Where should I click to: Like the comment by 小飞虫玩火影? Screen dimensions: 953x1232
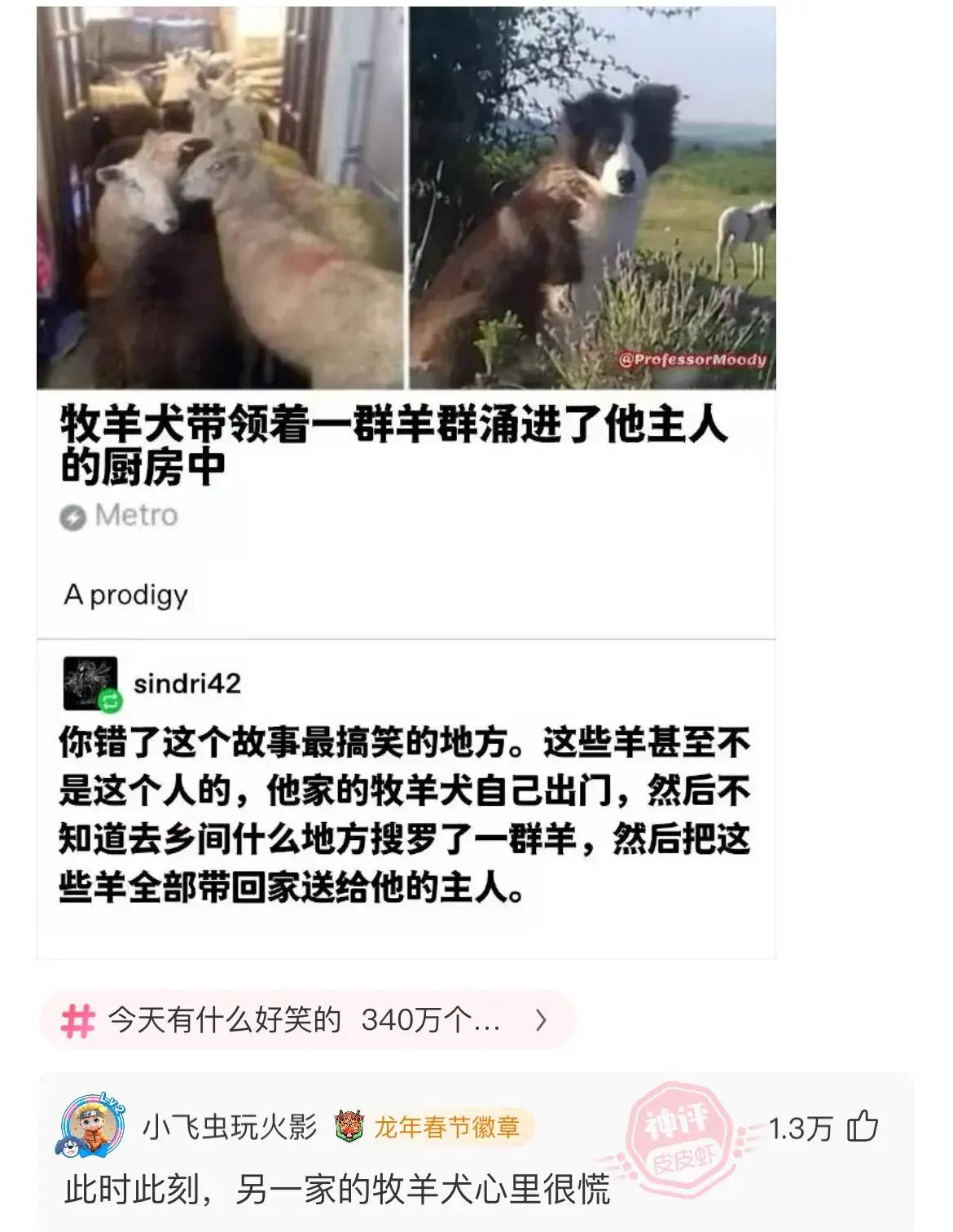tap(863, 1128)
